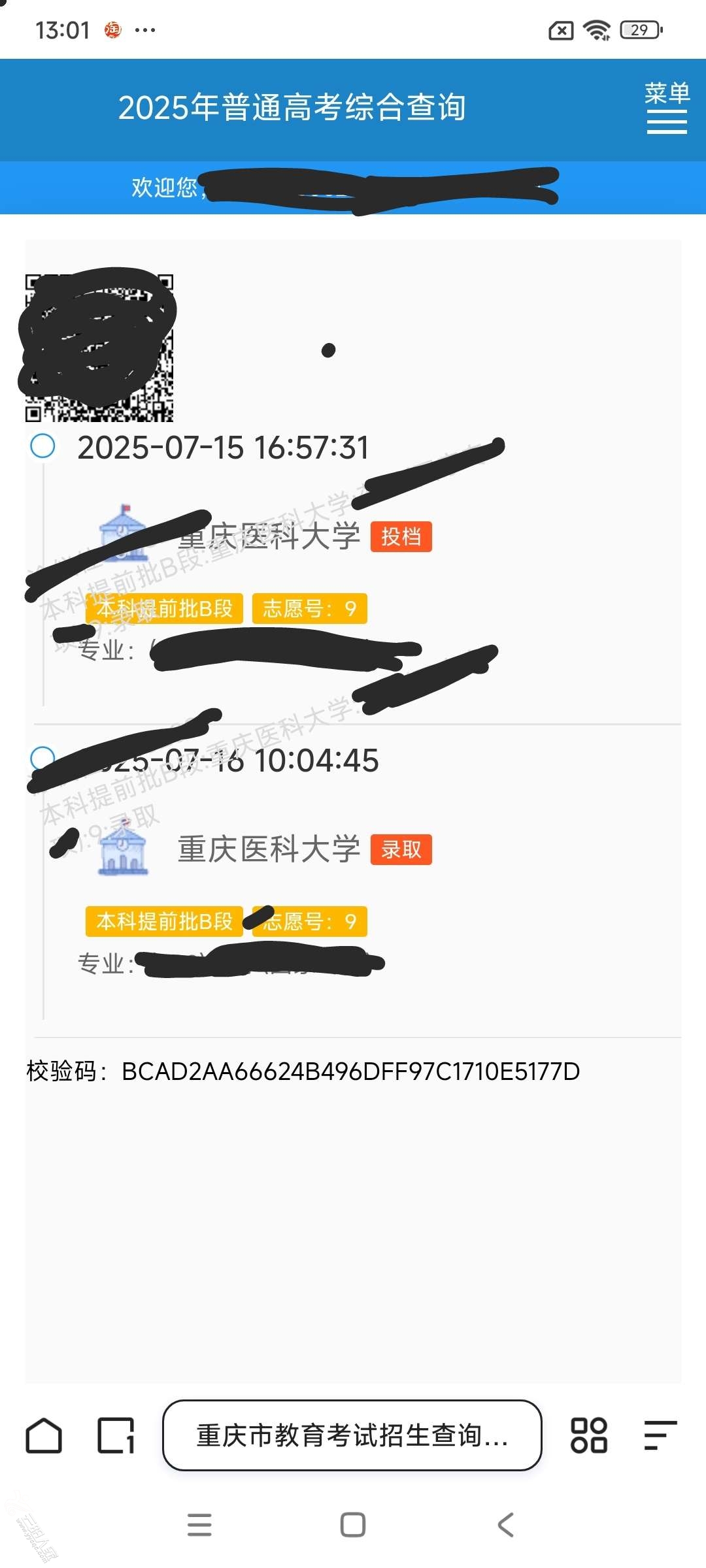This screenshot has height=1568, width=706.
Task: Go back with the system back button
Action: pyautogui.click(x=505, y=1525)
